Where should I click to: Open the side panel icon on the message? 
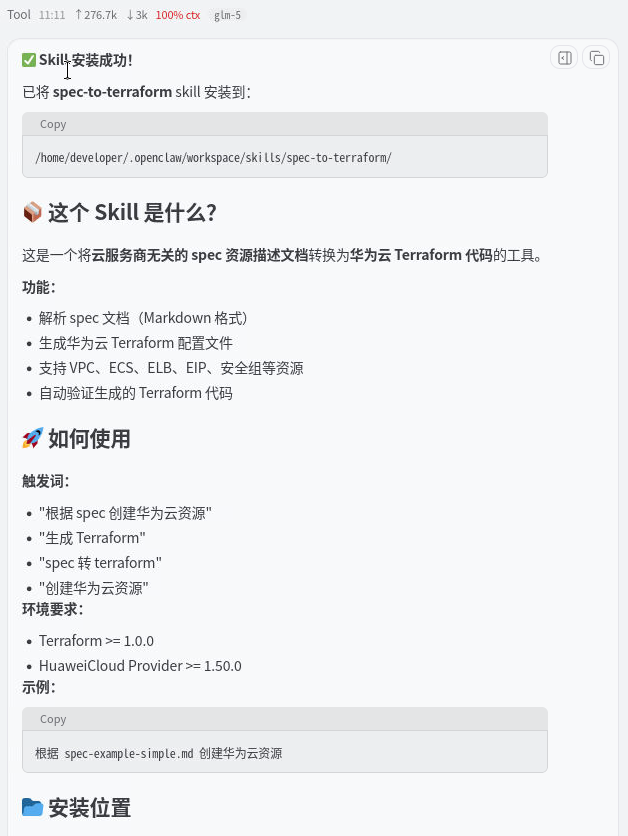[x=565, y=58]
